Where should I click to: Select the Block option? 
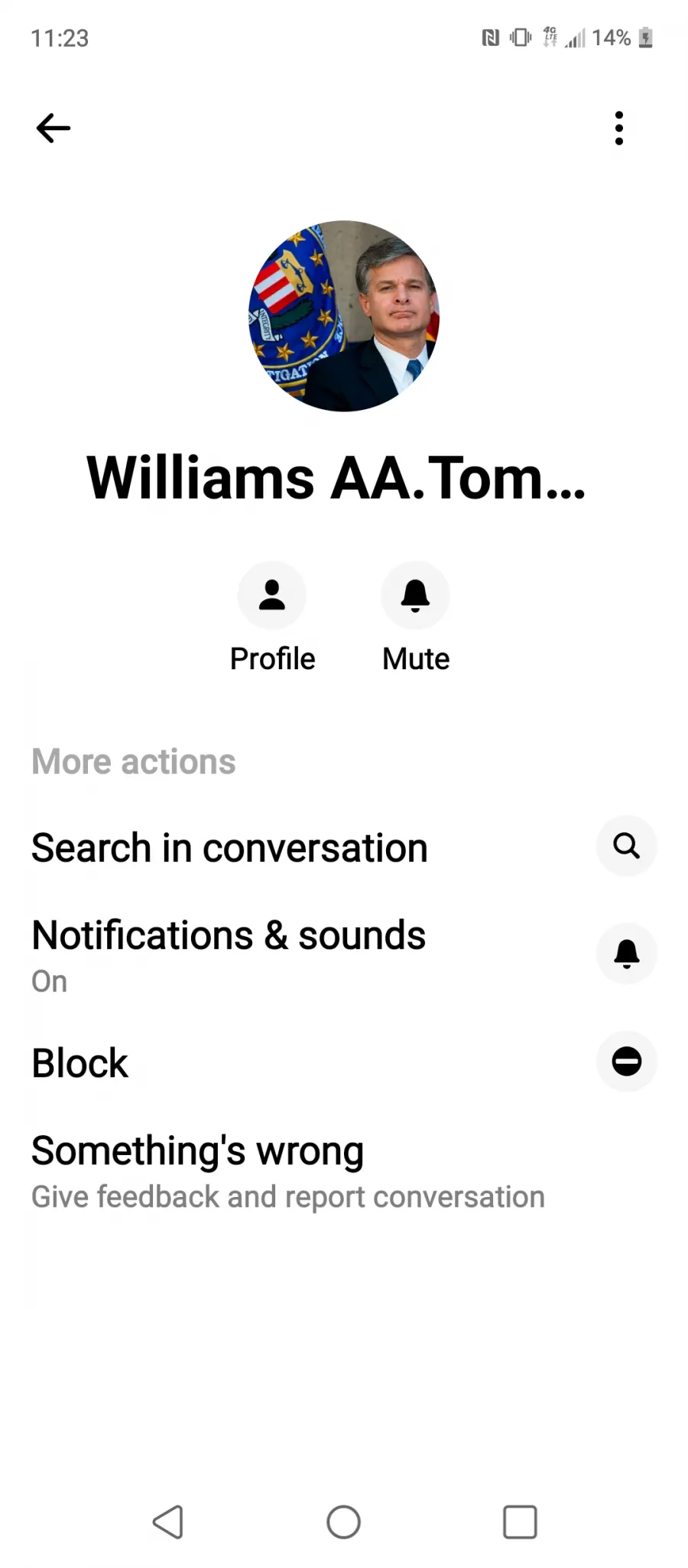pyautogui.click(x=344, y=1062)
